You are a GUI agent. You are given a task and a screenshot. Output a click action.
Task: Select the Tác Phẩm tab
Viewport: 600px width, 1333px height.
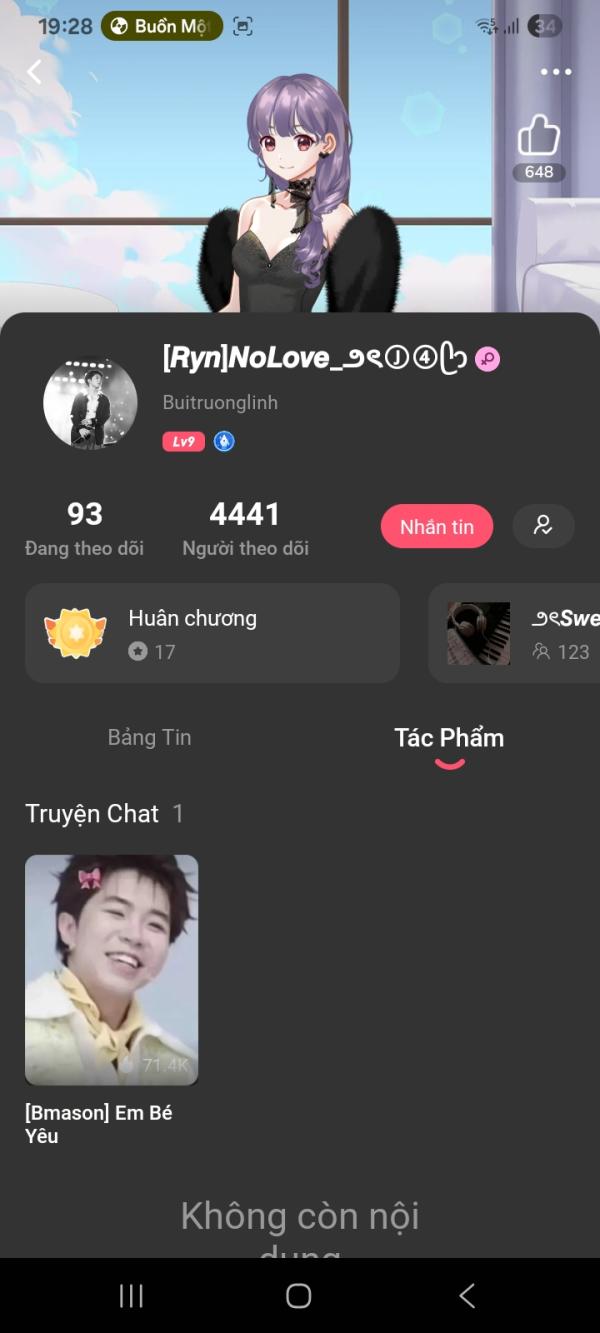[449, 740]
